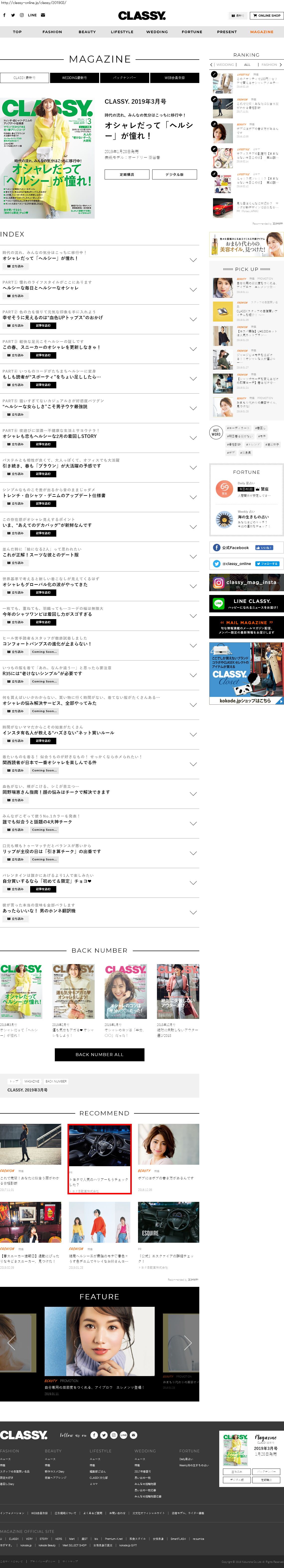The image size is (284, 1568).
Task: Tap the 定期購読 subscription button
Action: [x=127, y=174]
